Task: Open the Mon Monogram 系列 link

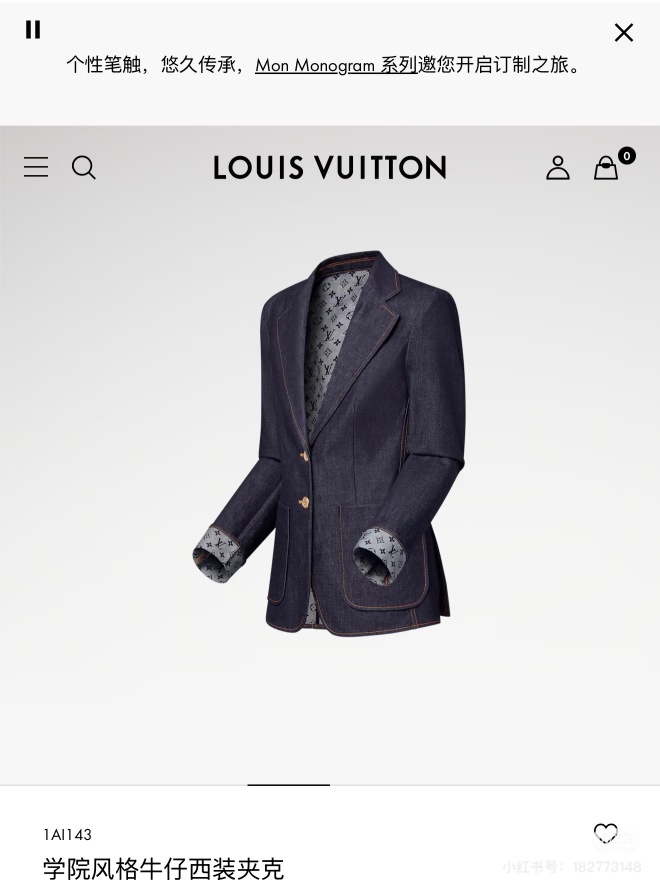Action: (x=336, y=65)
